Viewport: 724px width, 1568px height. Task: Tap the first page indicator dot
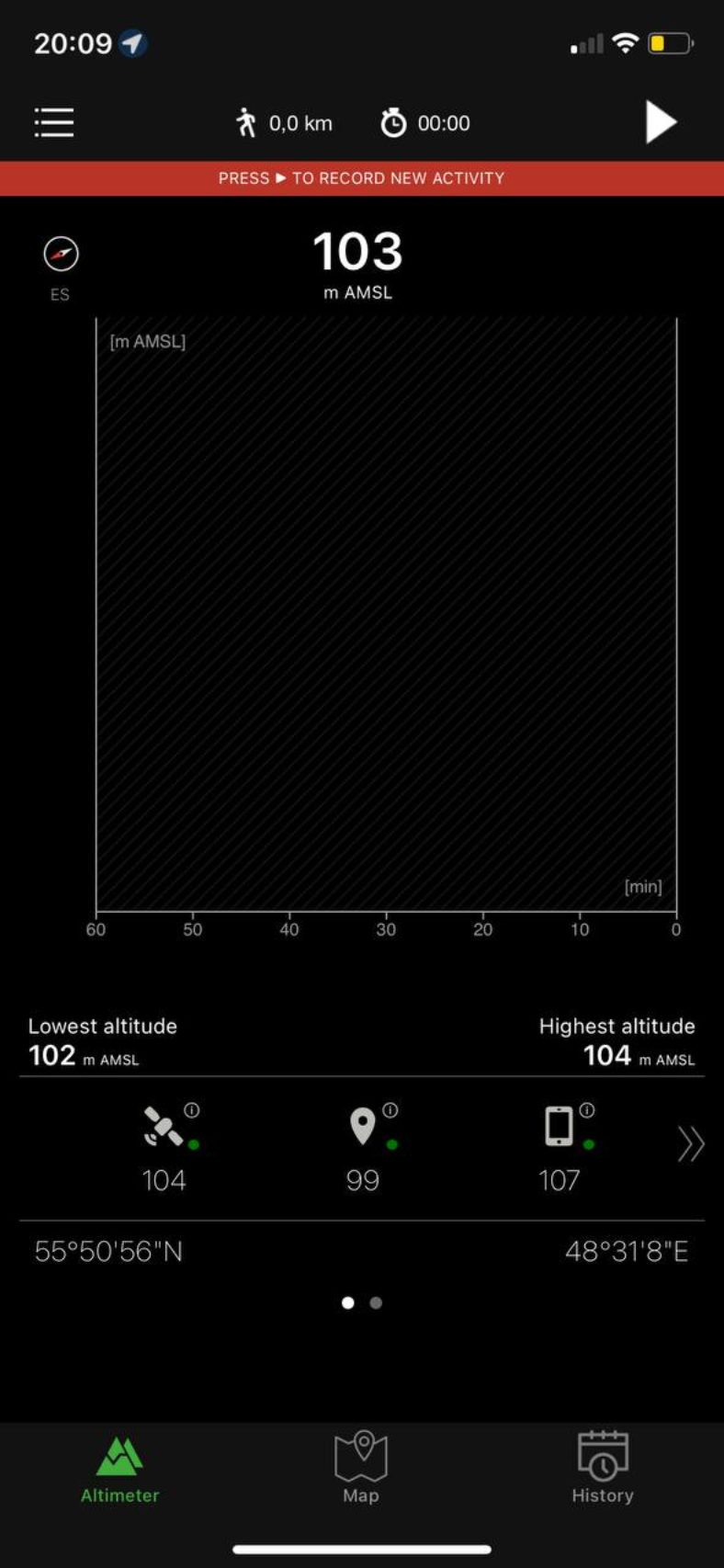click(348, 1302)
